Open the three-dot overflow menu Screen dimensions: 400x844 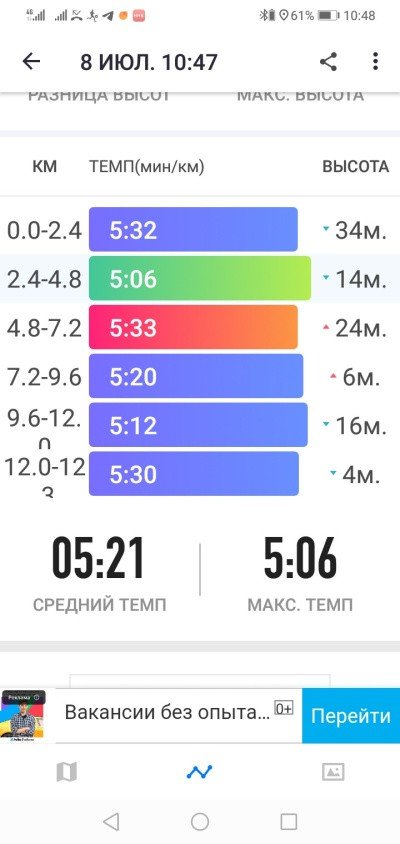[x=375, y=61]
